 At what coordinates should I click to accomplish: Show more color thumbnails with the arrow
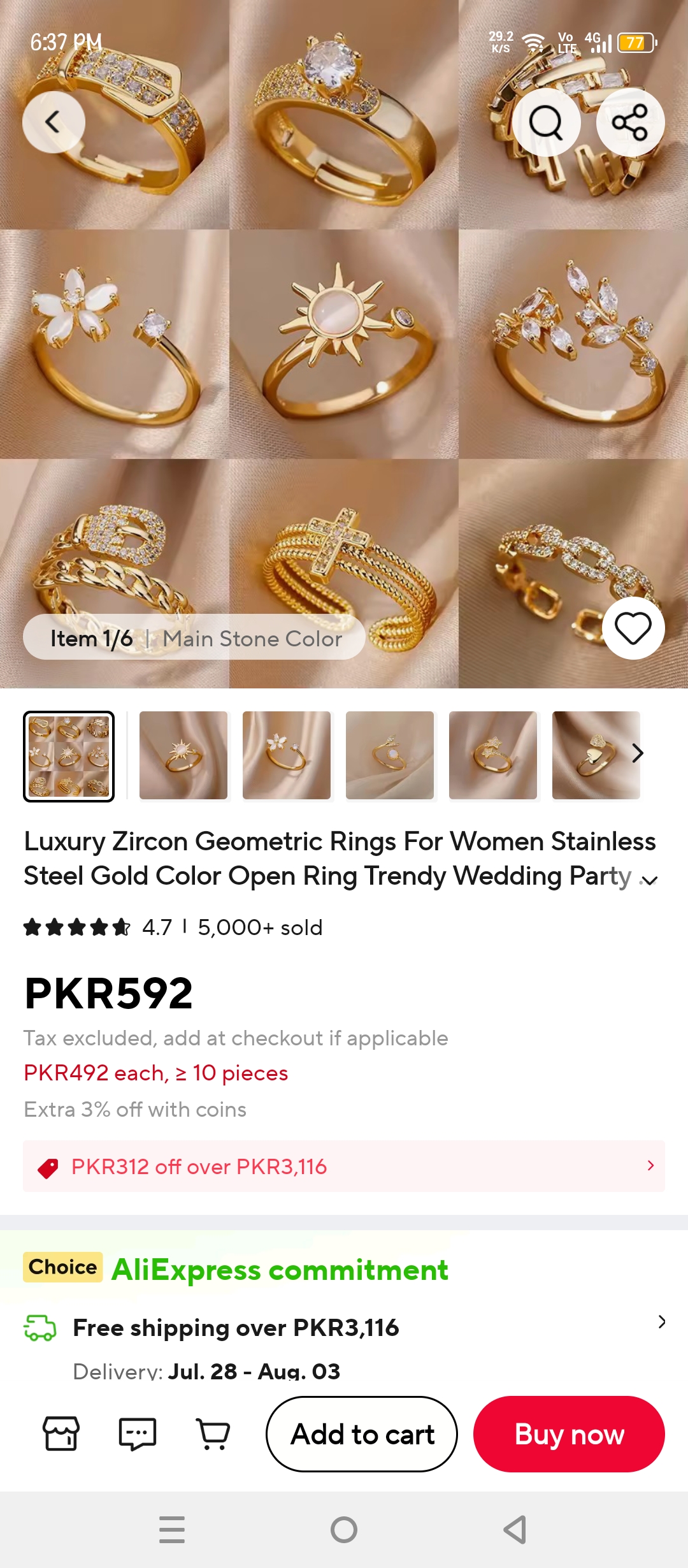[638, 753]
